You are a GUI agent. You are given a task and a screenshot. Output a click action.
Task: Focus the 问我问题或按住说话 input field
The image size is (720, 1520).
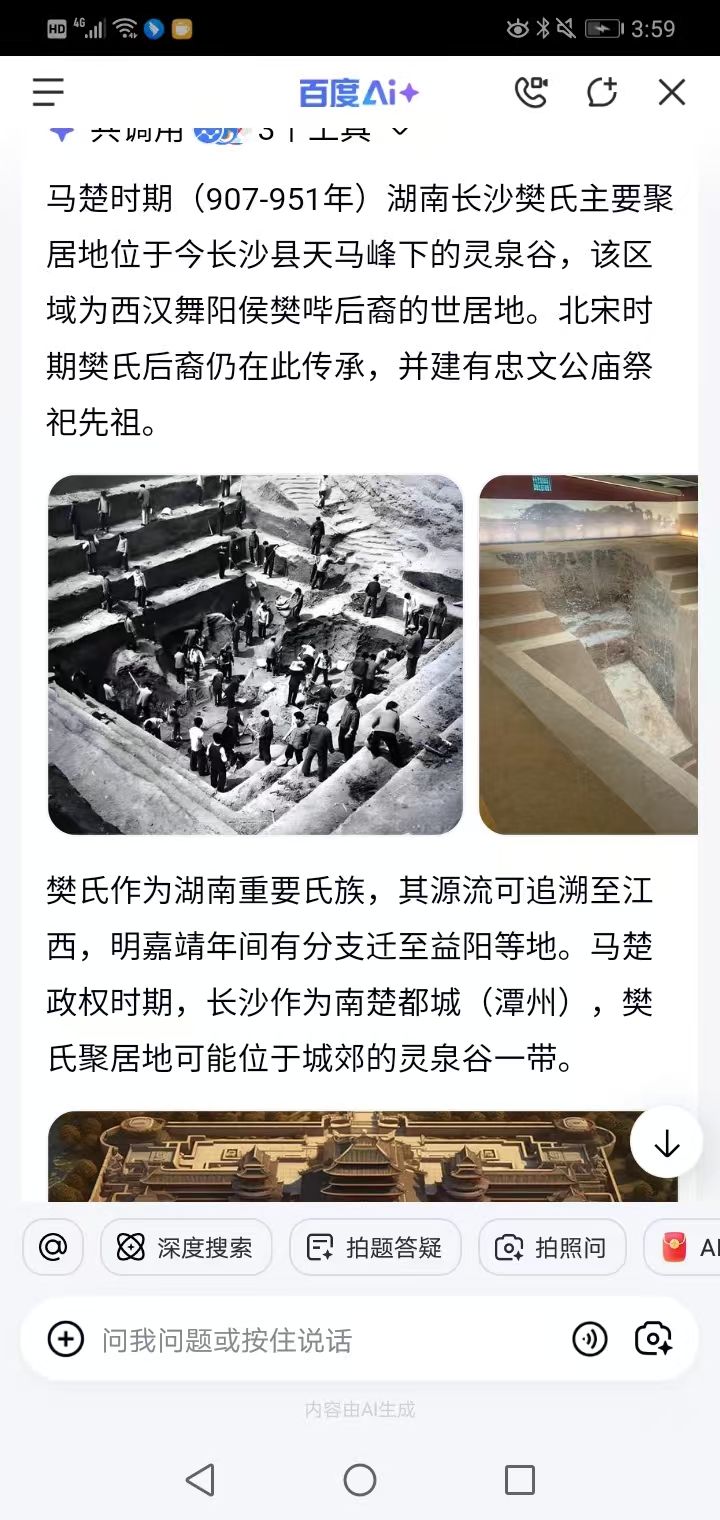(320, 1340)
